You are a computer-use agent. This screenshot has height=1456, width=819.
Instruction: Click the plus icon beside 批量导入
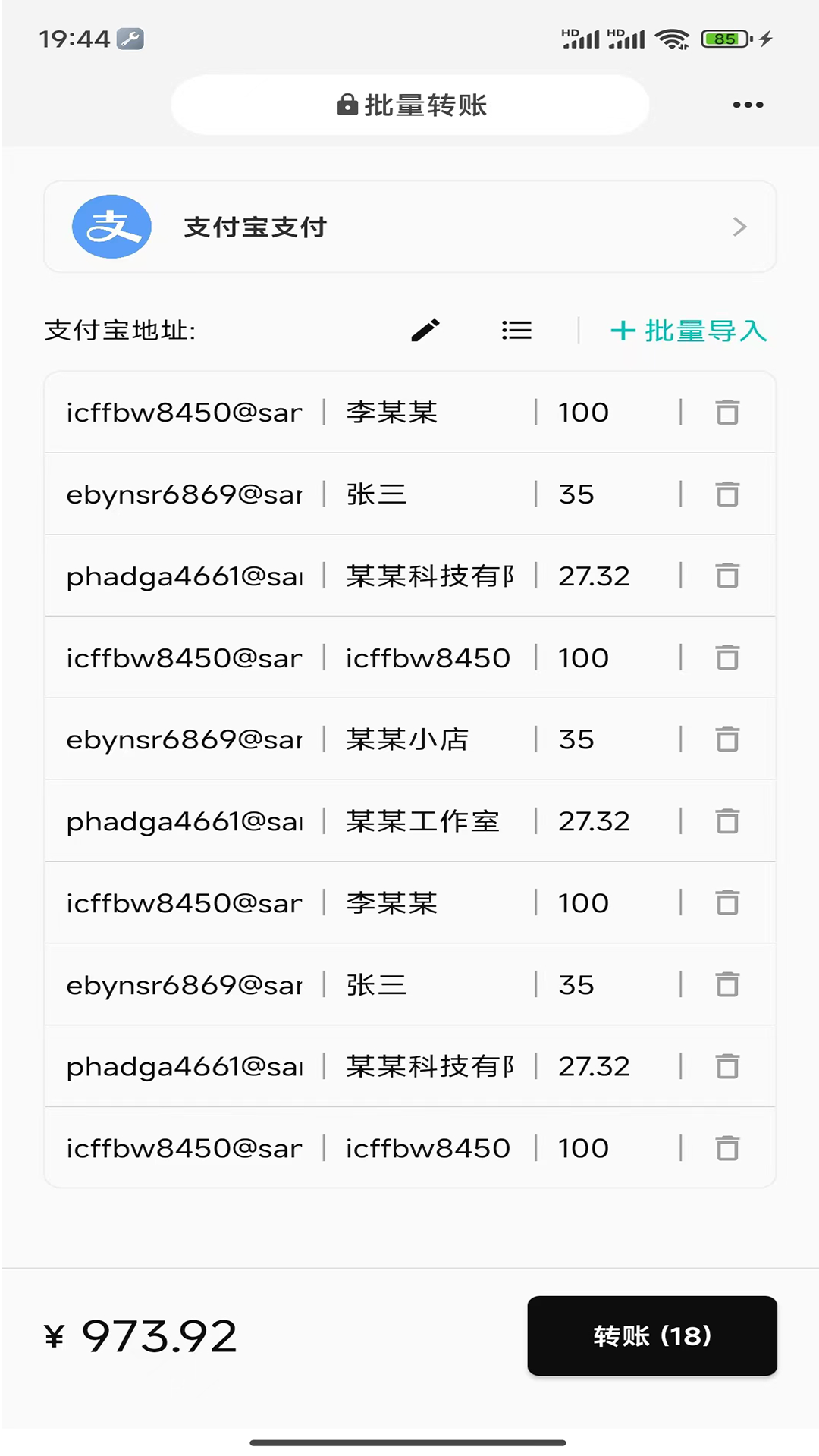(623, 331)
